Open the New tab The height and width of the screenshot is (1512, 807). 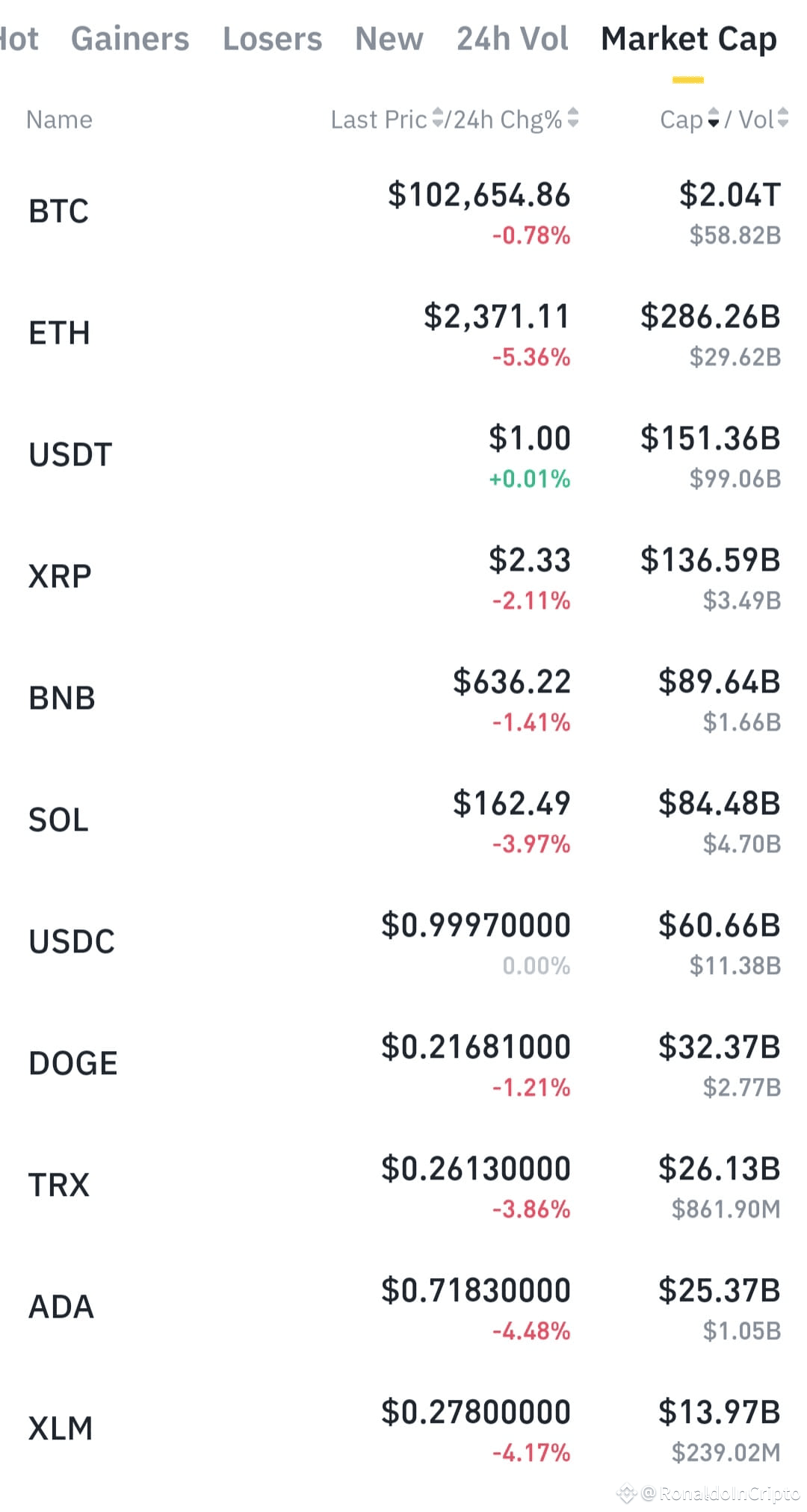pos(389,39)
